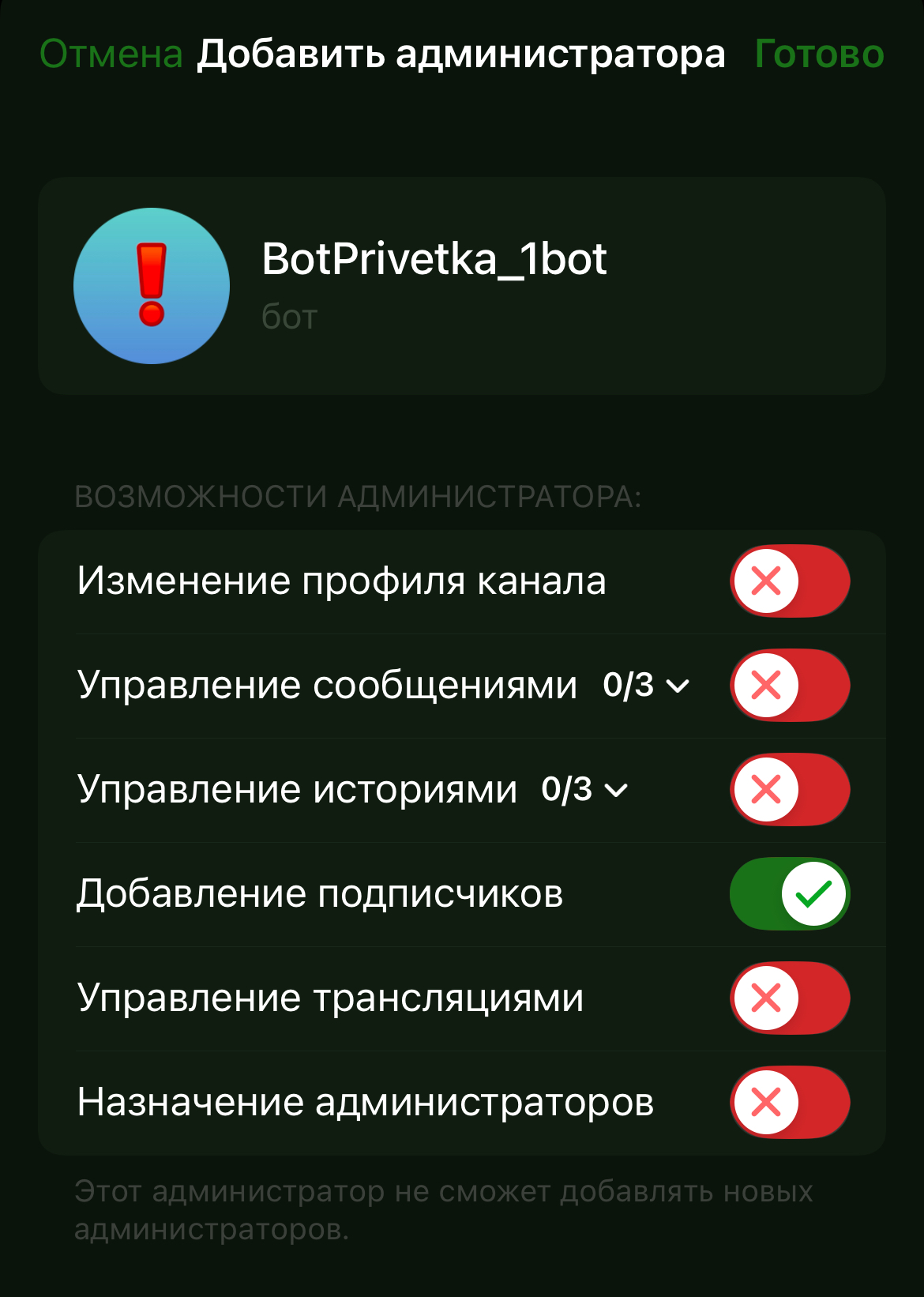Expand Управление сообщениями 0/3 sub-options
This screenshot has width=924, height=1297.
click(x=646, y=686)
